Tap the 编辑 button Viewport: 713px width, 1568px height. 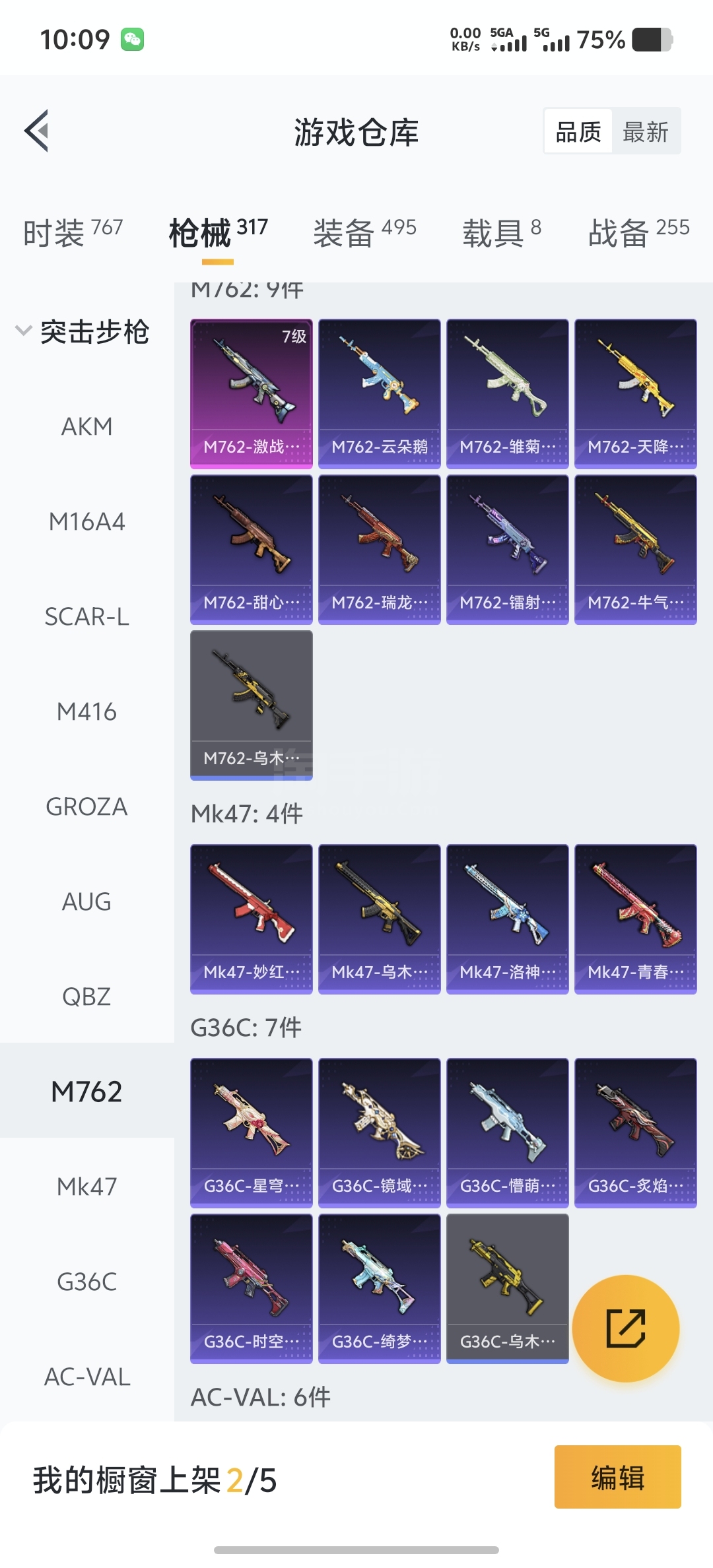click(x=617, y=1477)
